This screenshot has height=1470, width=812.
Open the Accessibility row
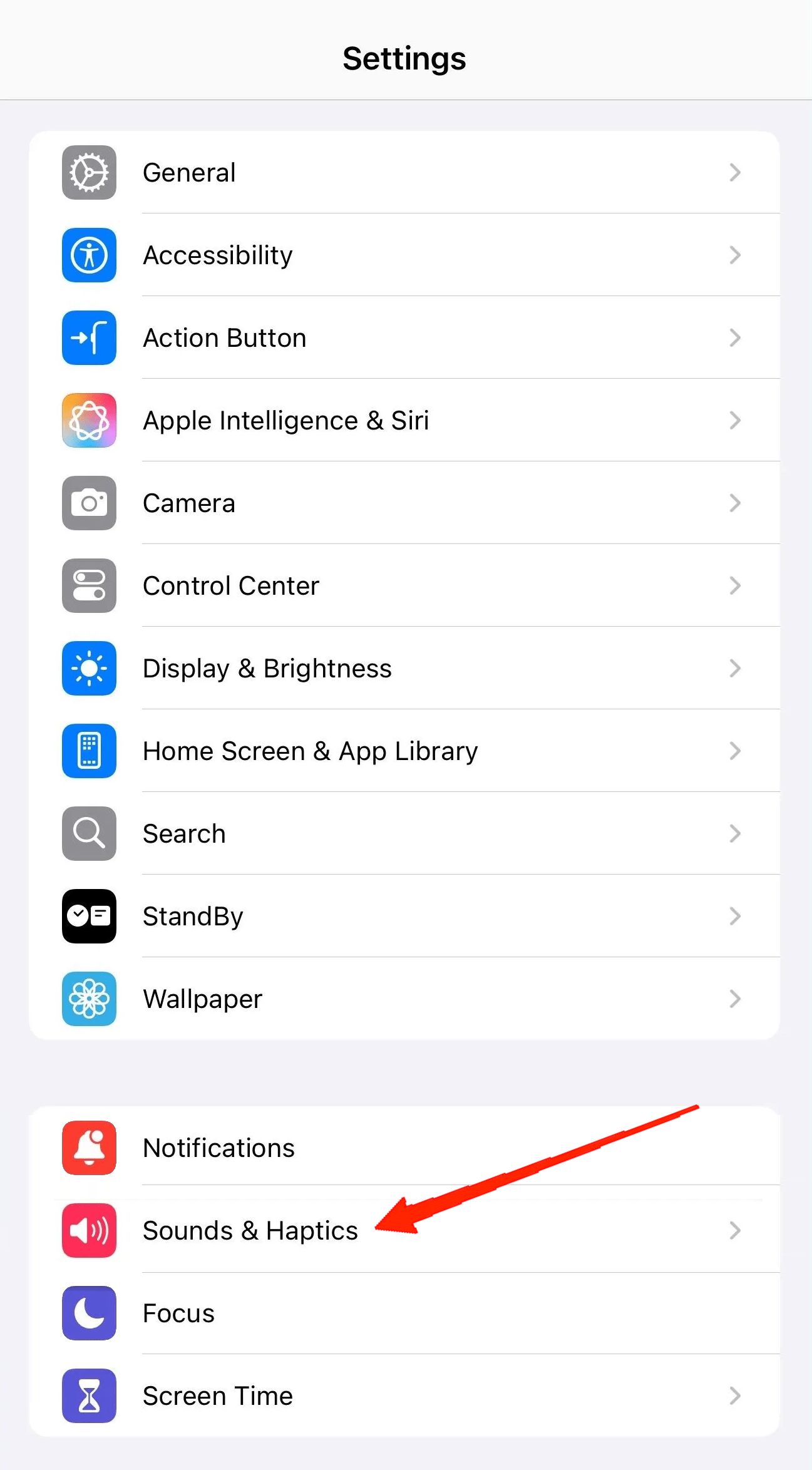point(404,255)
